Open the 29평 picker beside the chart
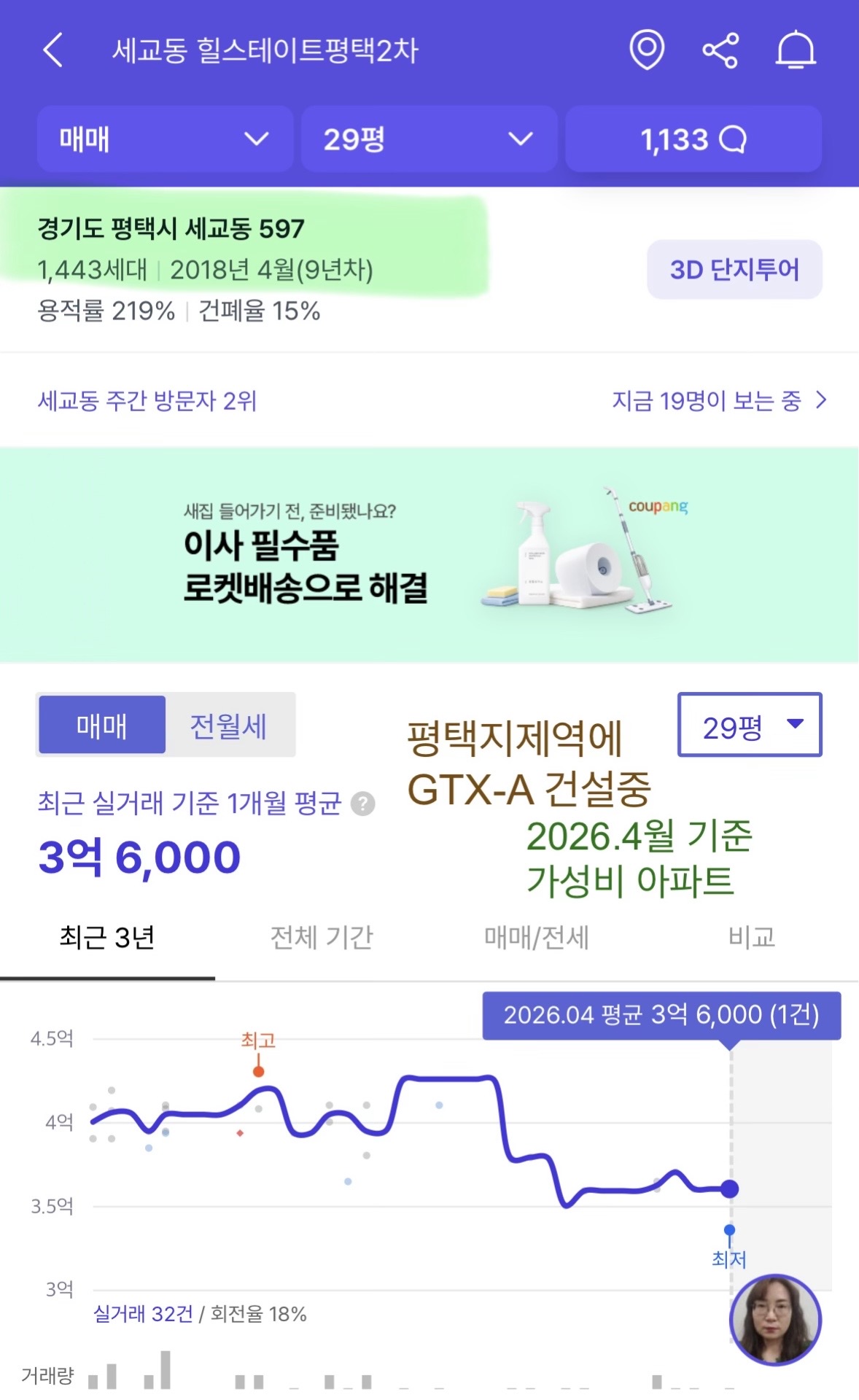This screenshot has width=859, height=1400. [750, 725]
